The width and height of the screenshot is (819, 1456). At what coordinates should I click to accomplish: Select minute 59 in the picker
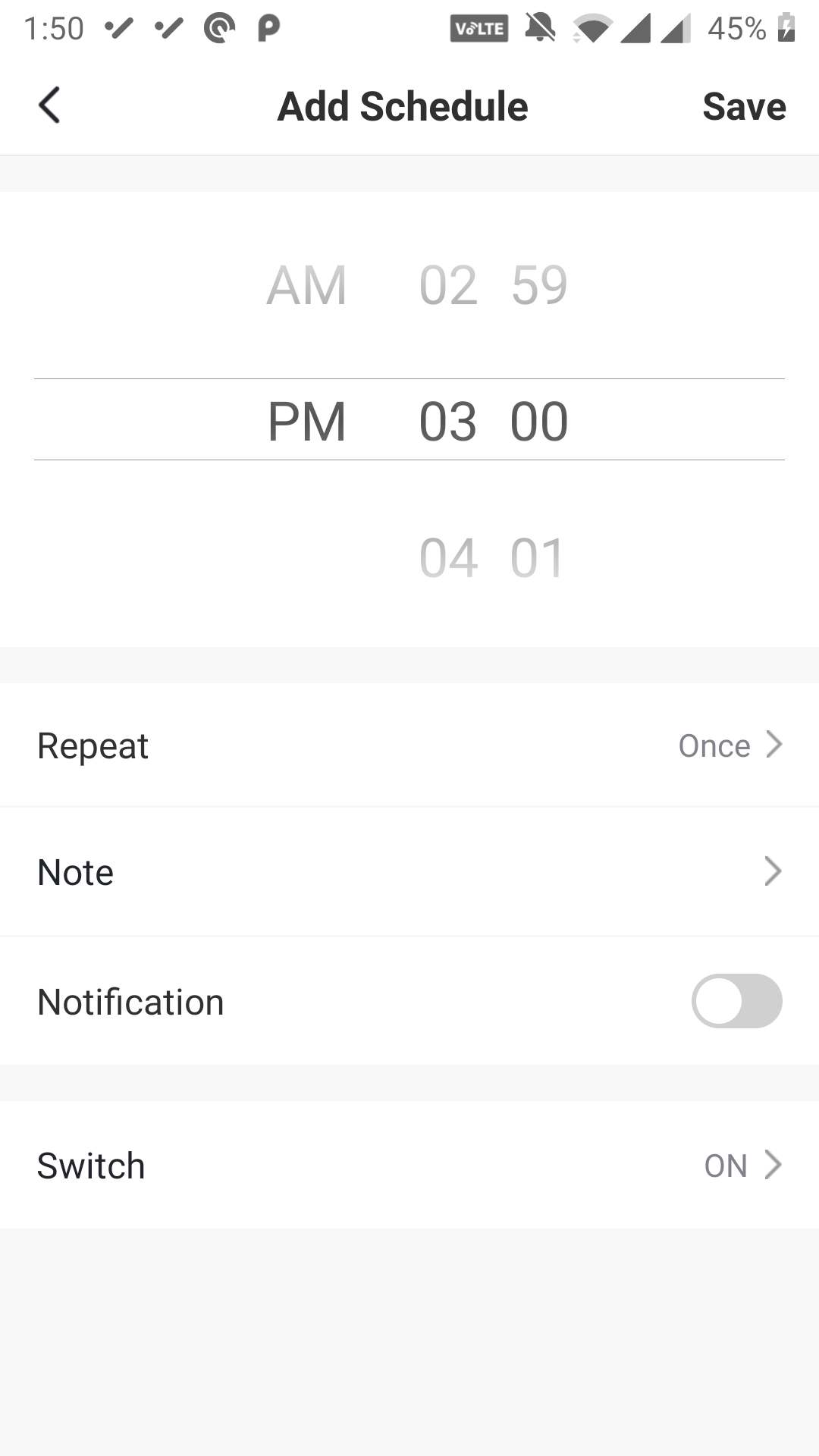click(x=539, y=286)
